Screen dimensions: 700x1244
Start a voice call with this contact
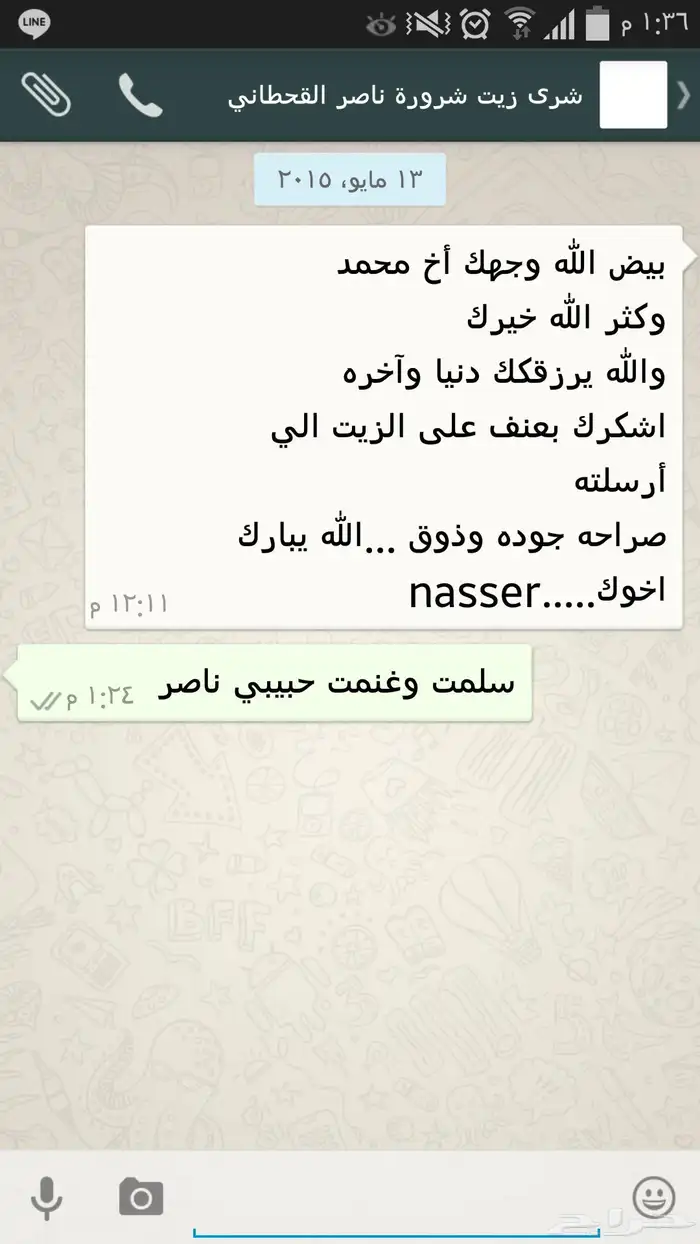140,95
